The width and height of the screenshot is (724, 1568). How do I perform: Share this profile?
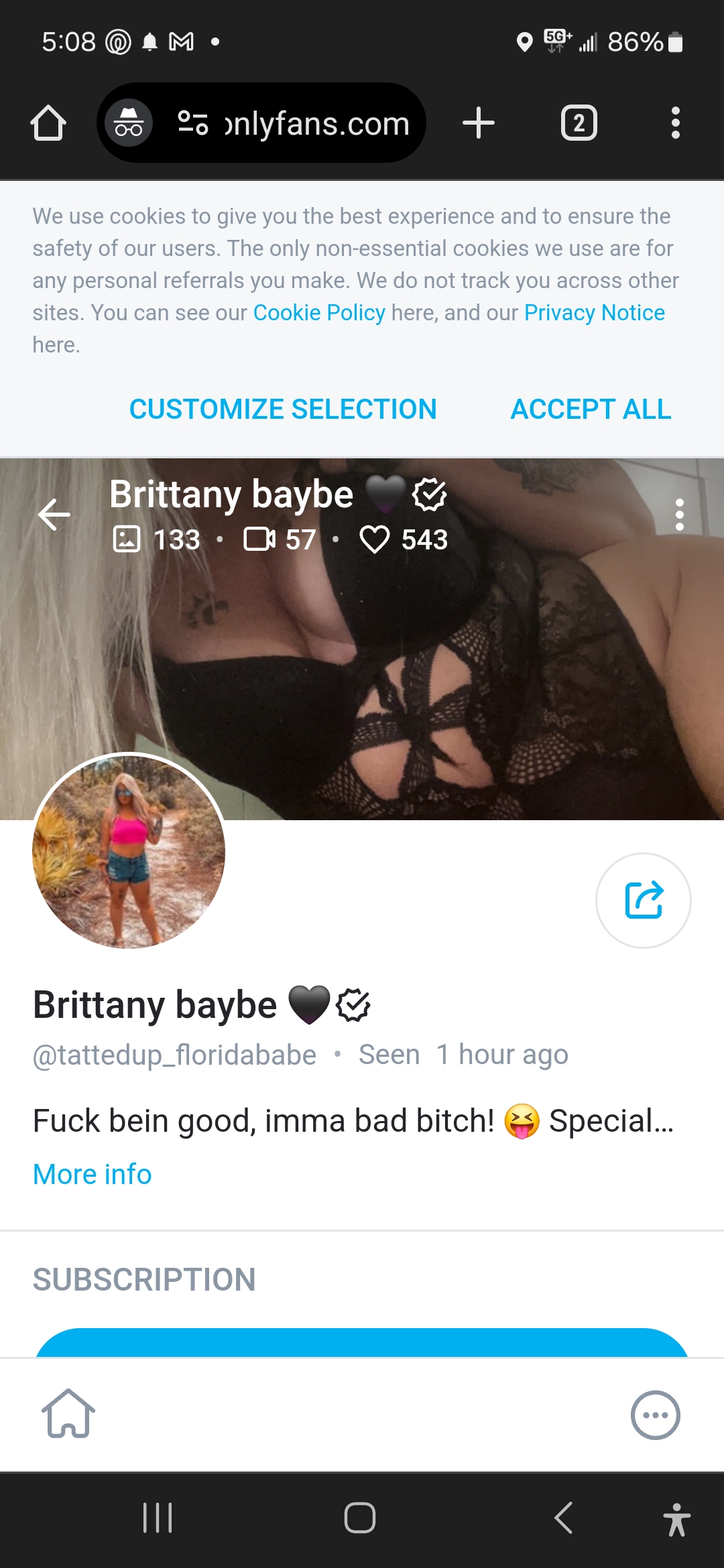pos(643,900)
